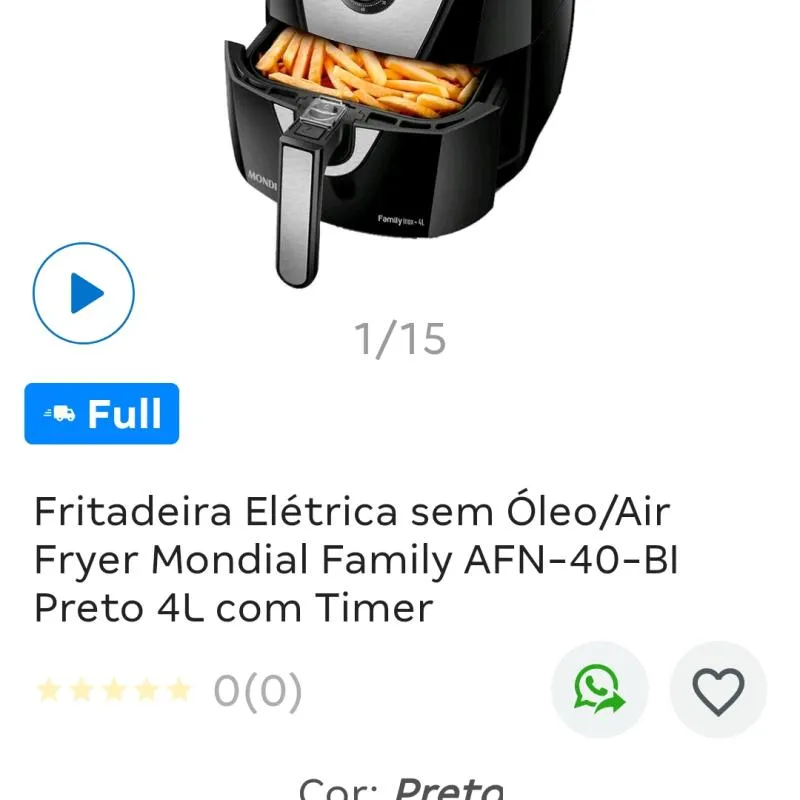Image resolution: width=800 pixels, height=800 pixels.
Task: Open the star rating reviews
Action: (168, 690)
